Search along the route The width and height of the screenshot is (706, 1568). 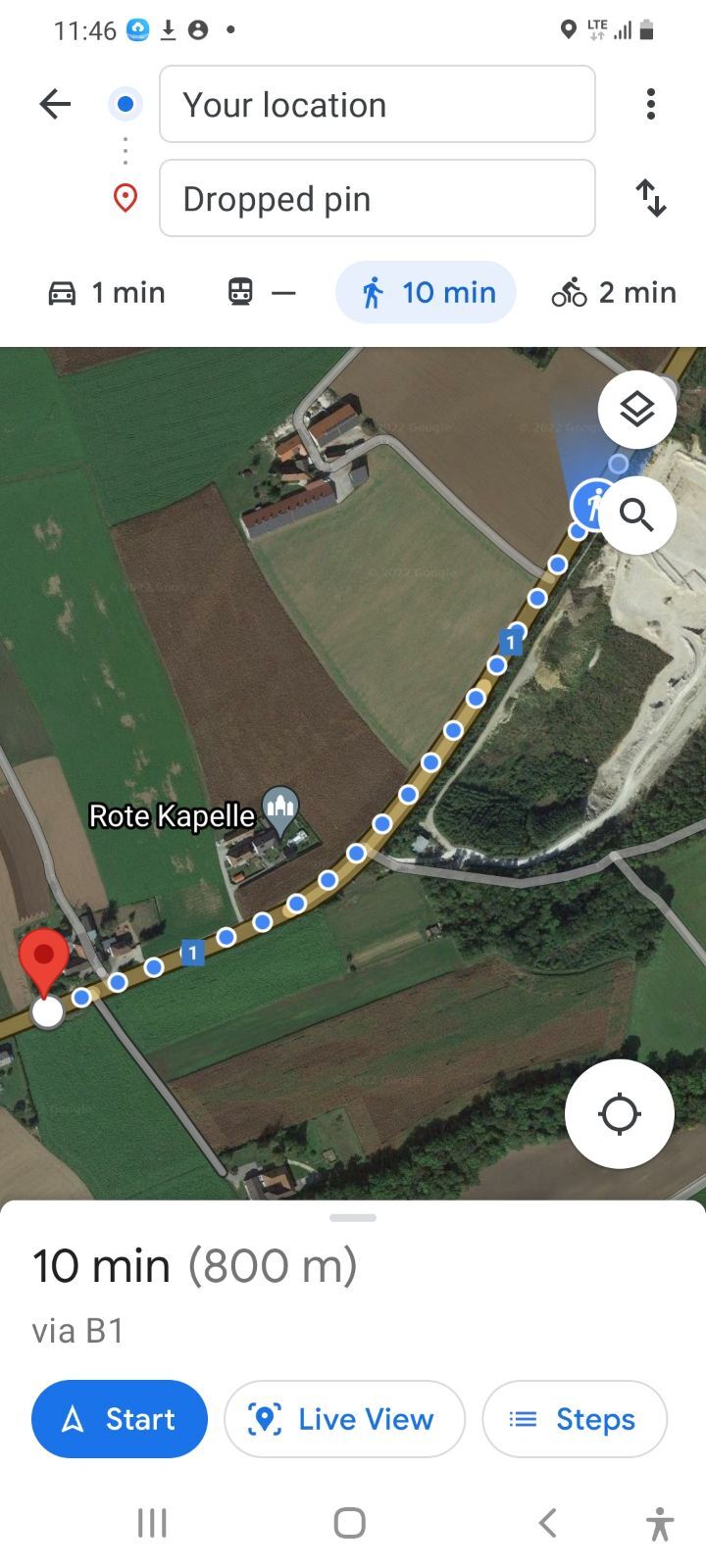tap(637, 514)
